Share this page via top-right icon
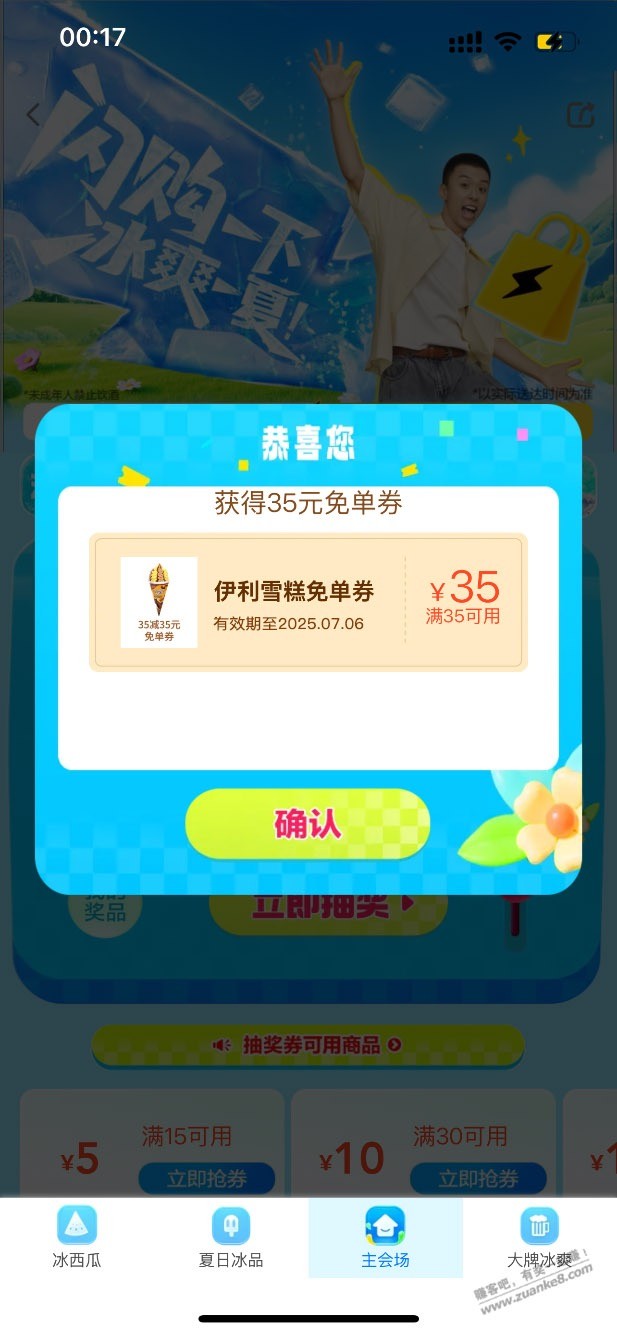The image size is (617, 1334). [x=580, y=115]
